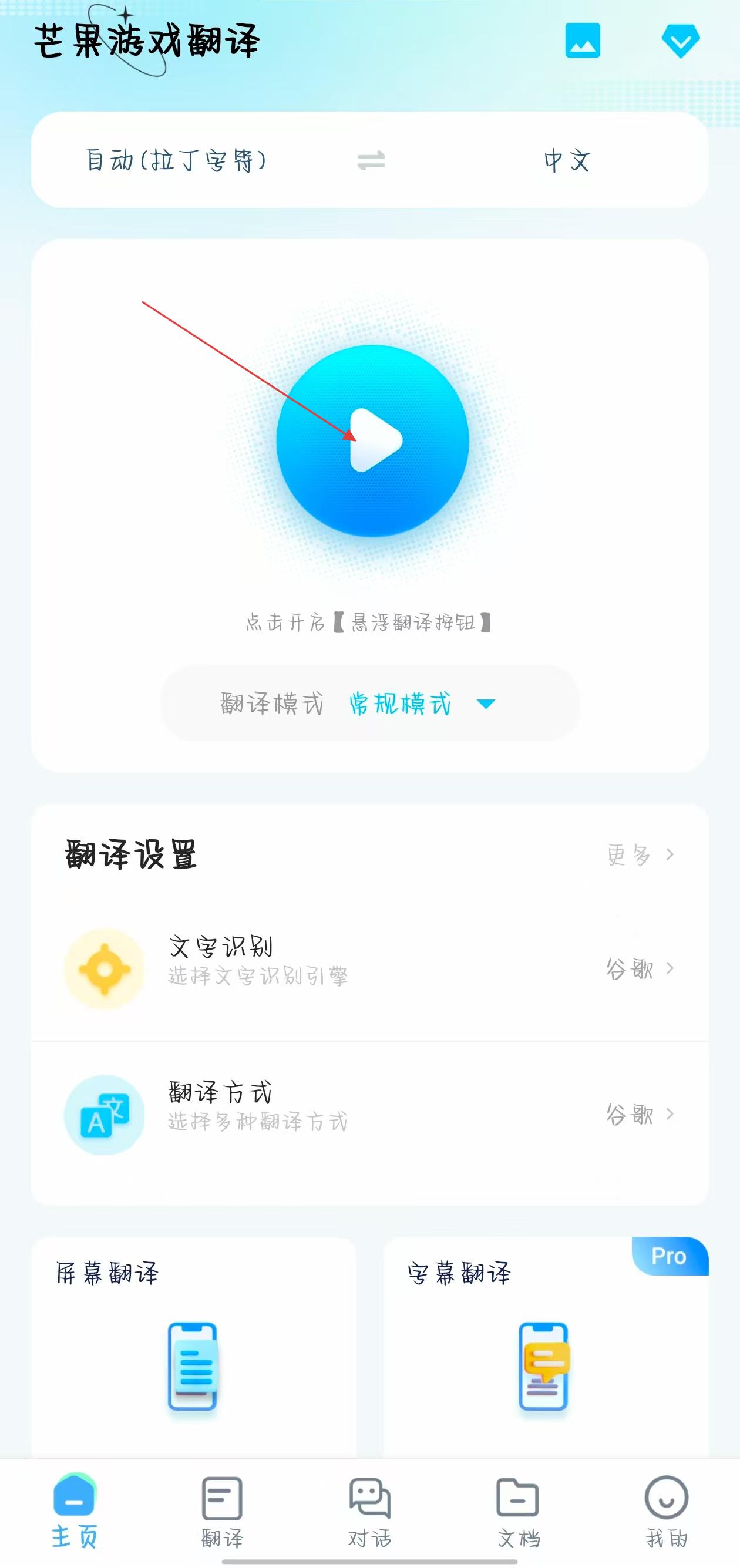Open the diamond VIP icon
740x1568 pixels.
tap(680, 41)
